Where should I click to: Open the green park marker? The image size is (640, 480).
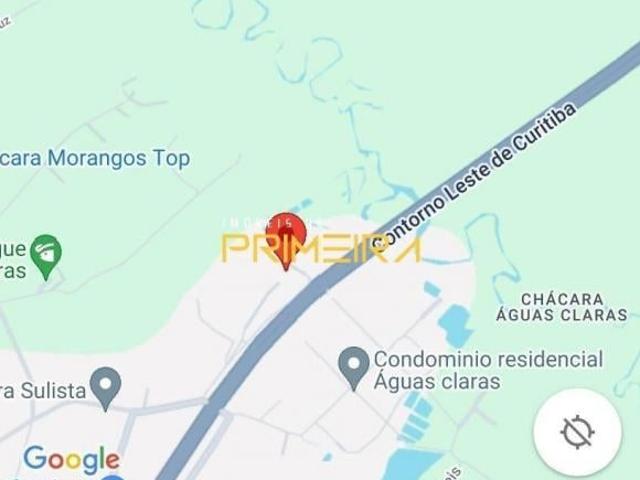pyautogui.click(x=45, y=256)
